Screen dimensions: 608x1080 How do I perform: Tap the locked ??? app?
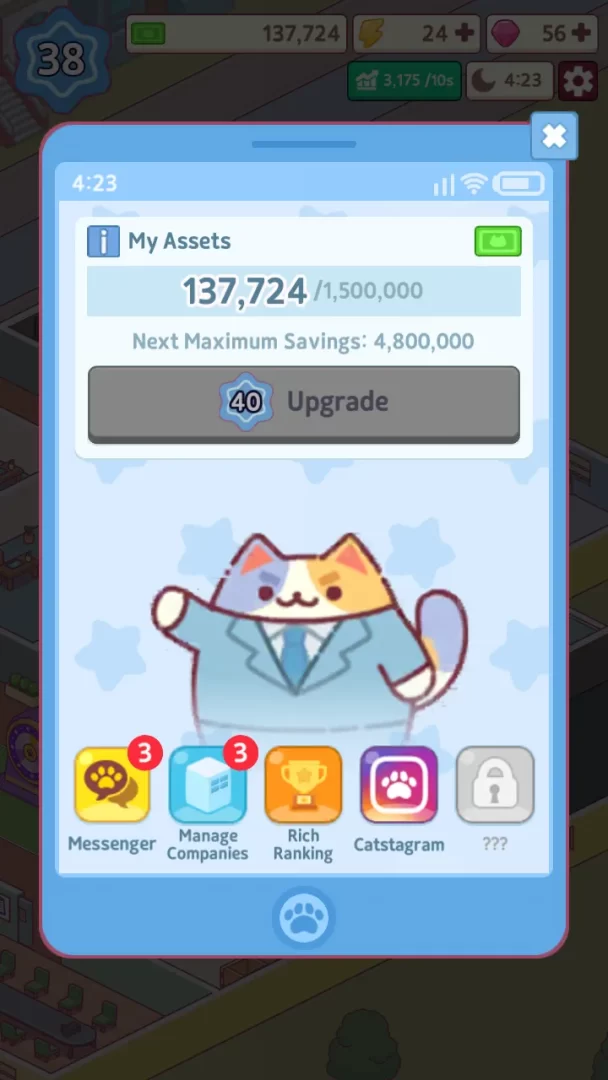coord(495,786)
